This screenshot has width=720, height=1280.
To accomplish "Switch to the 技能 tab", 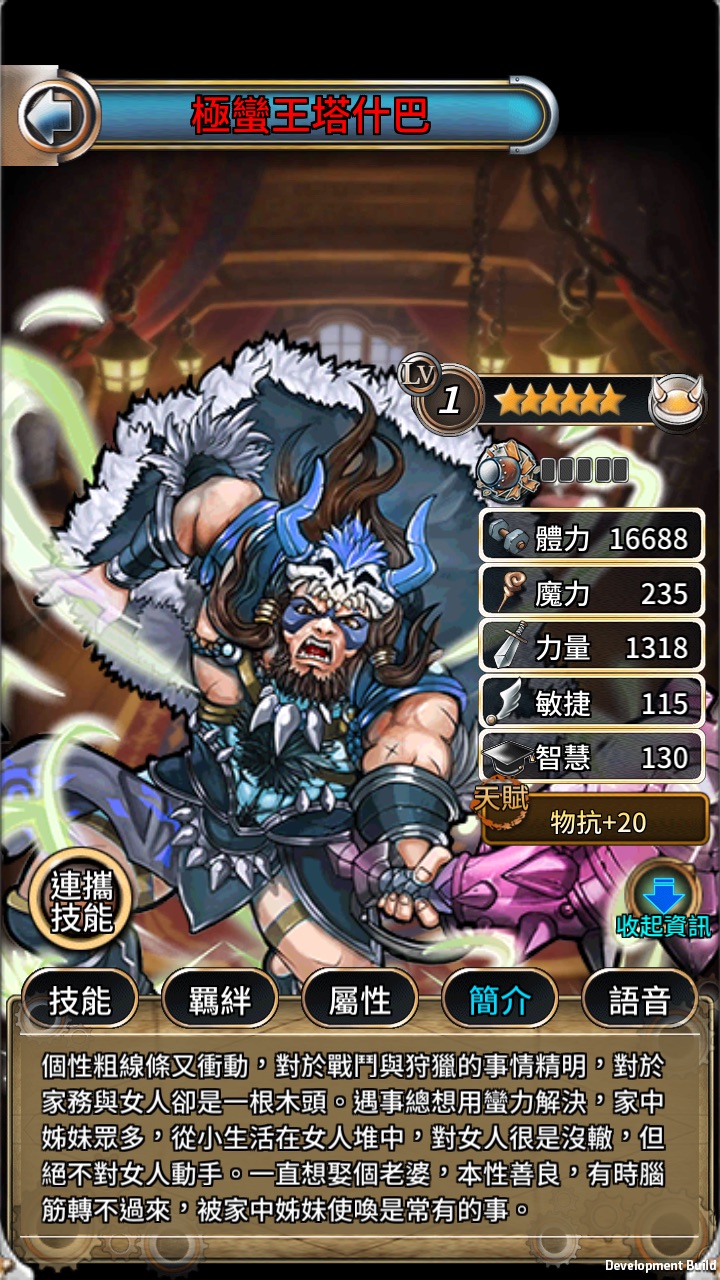I will pyautogui.click(x=80, y=999).
